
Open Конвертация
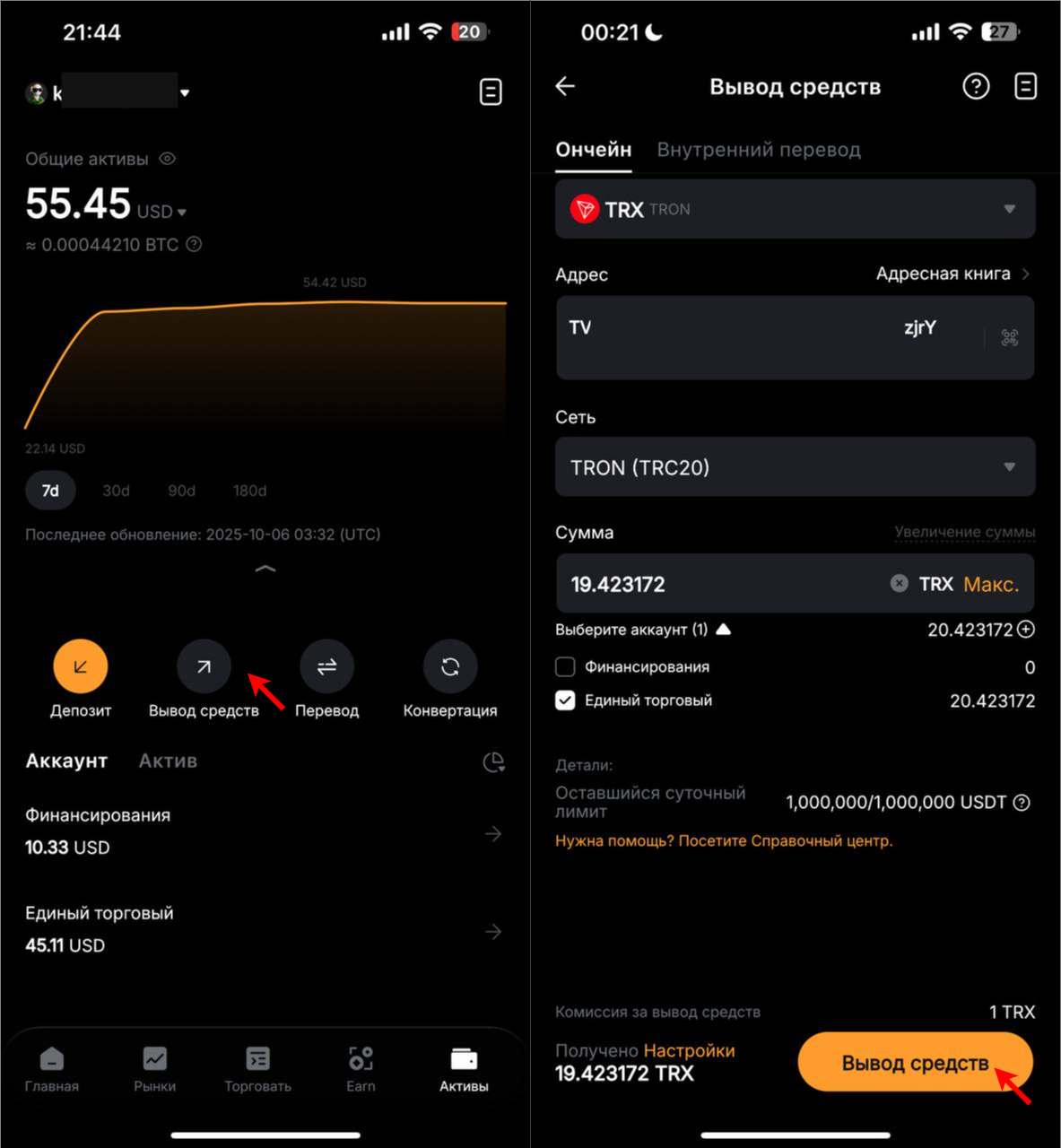449,667
